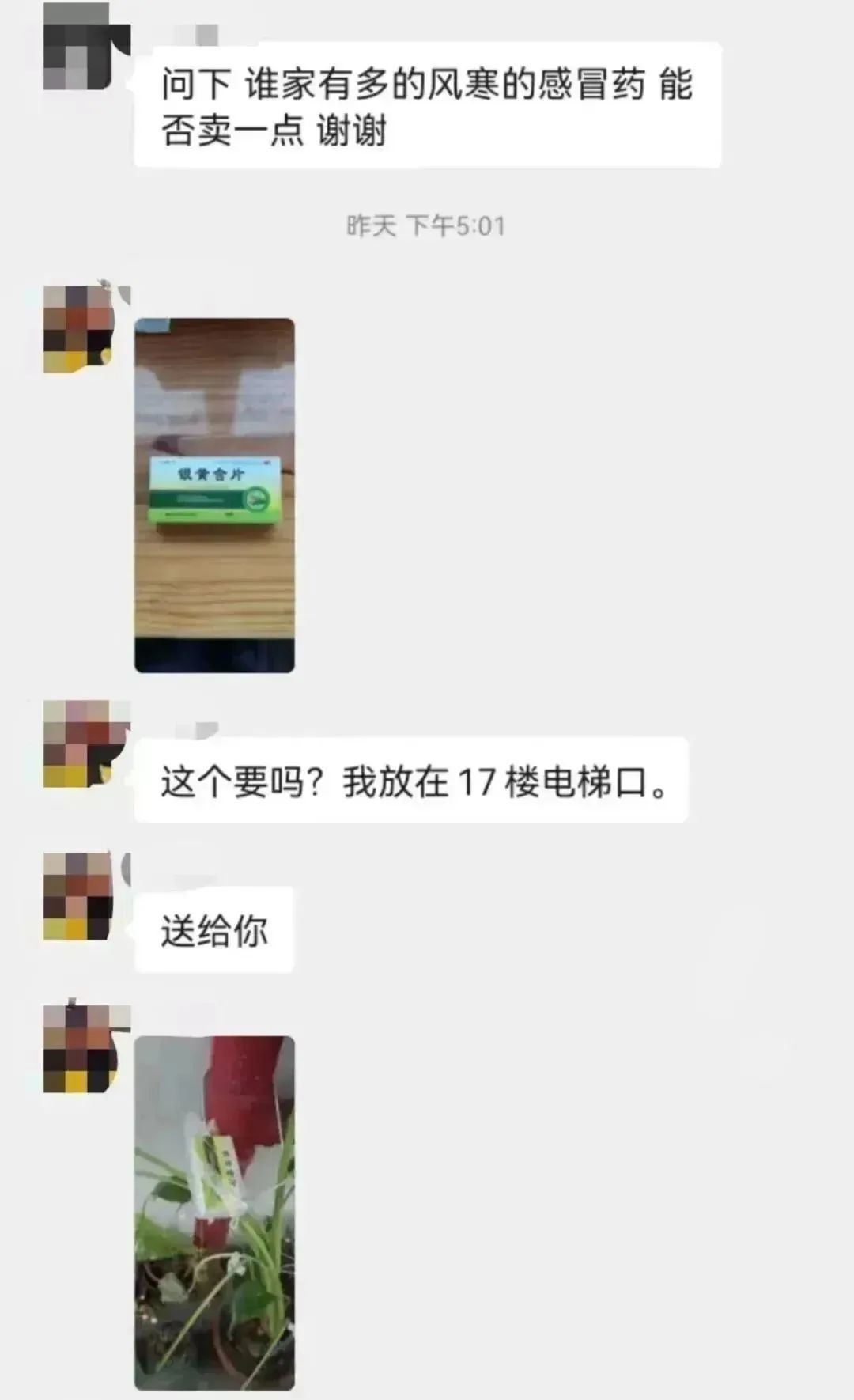Open the photo of the green medicine box
This screenshot has height=1400, width=854.
pyautogui.click(x=214, y=496)
